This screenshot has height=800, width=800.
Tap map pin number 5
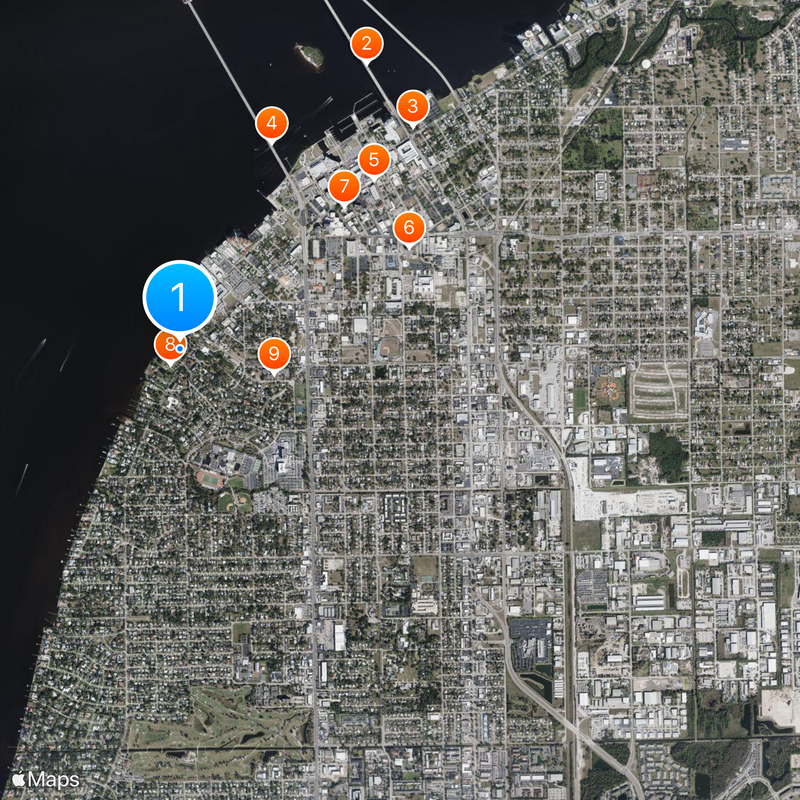[x=374, y=159]
